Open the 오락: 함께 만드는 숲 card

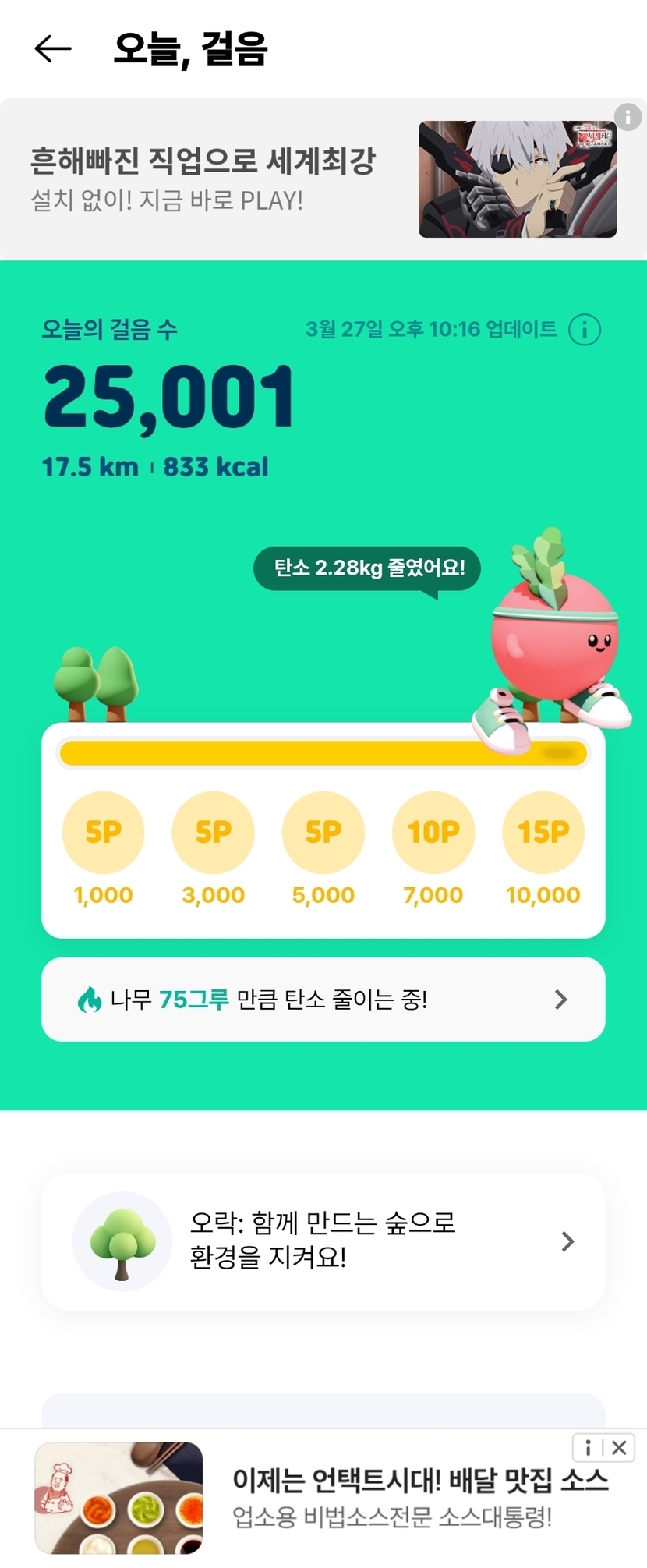(323, 1241)
